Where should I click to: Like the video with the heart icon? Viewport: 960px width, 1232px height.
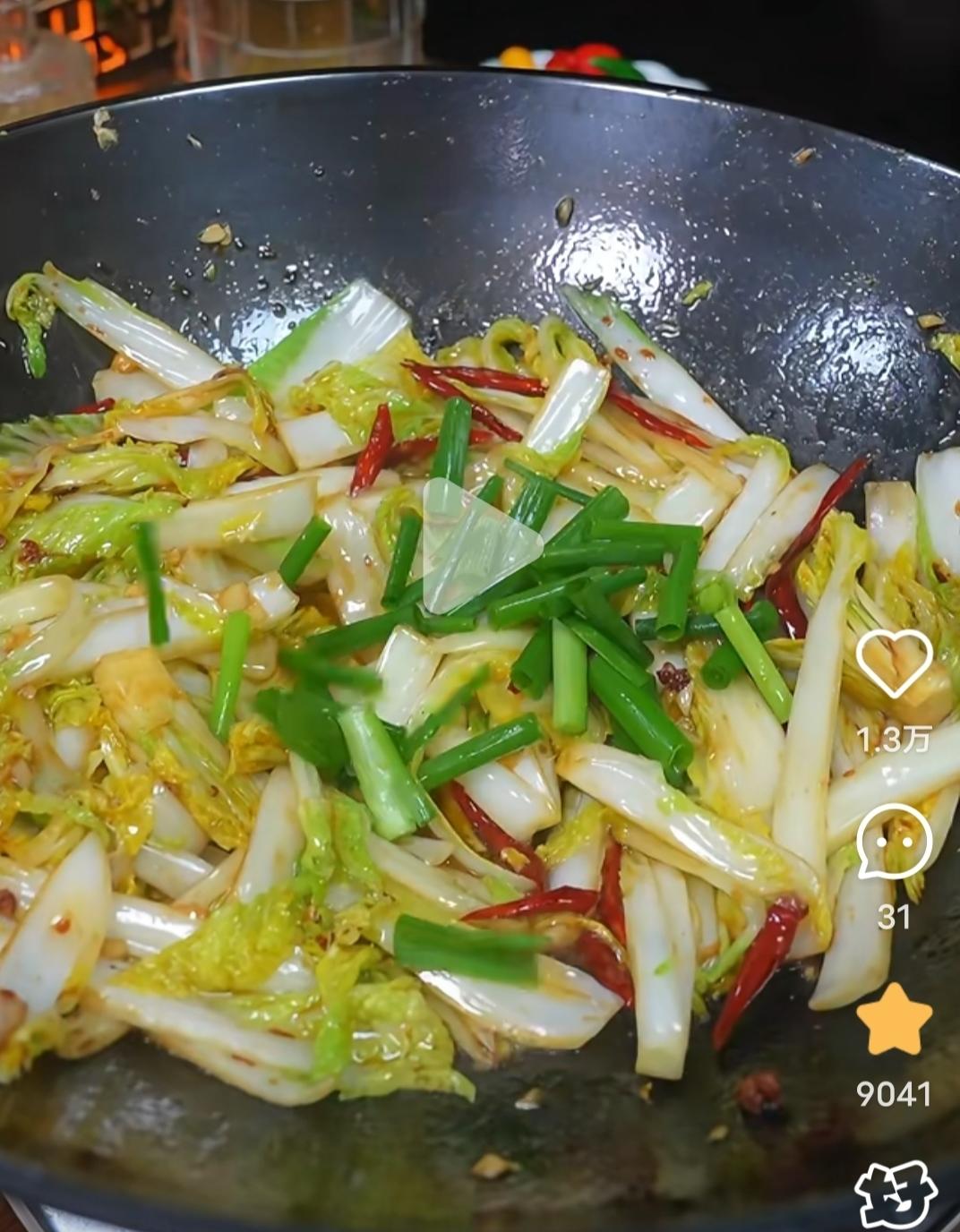click(x=894, y=663)
